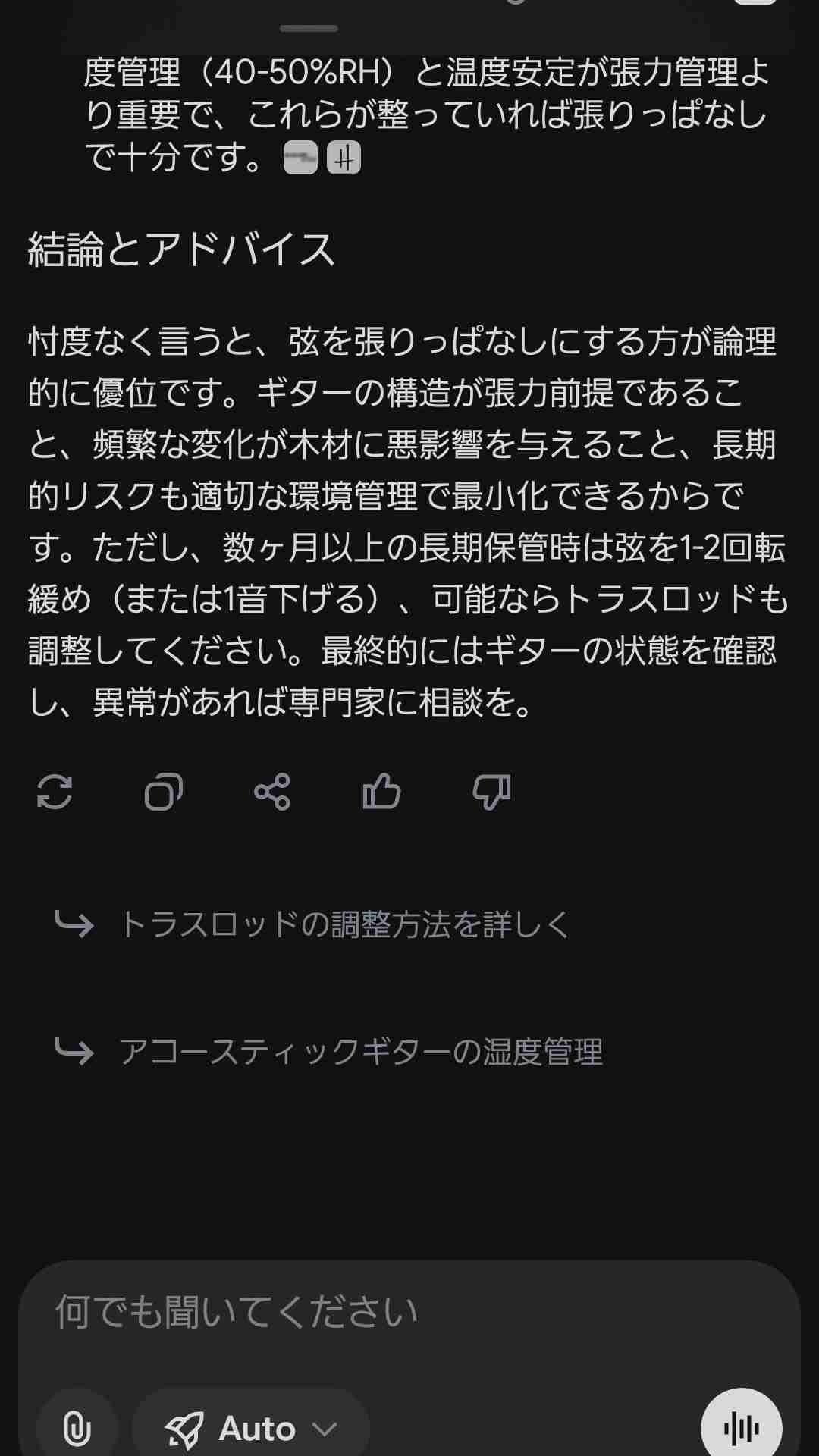Copy the answer text
This screenshot has height=1456, width=819.
coord(164,792)
